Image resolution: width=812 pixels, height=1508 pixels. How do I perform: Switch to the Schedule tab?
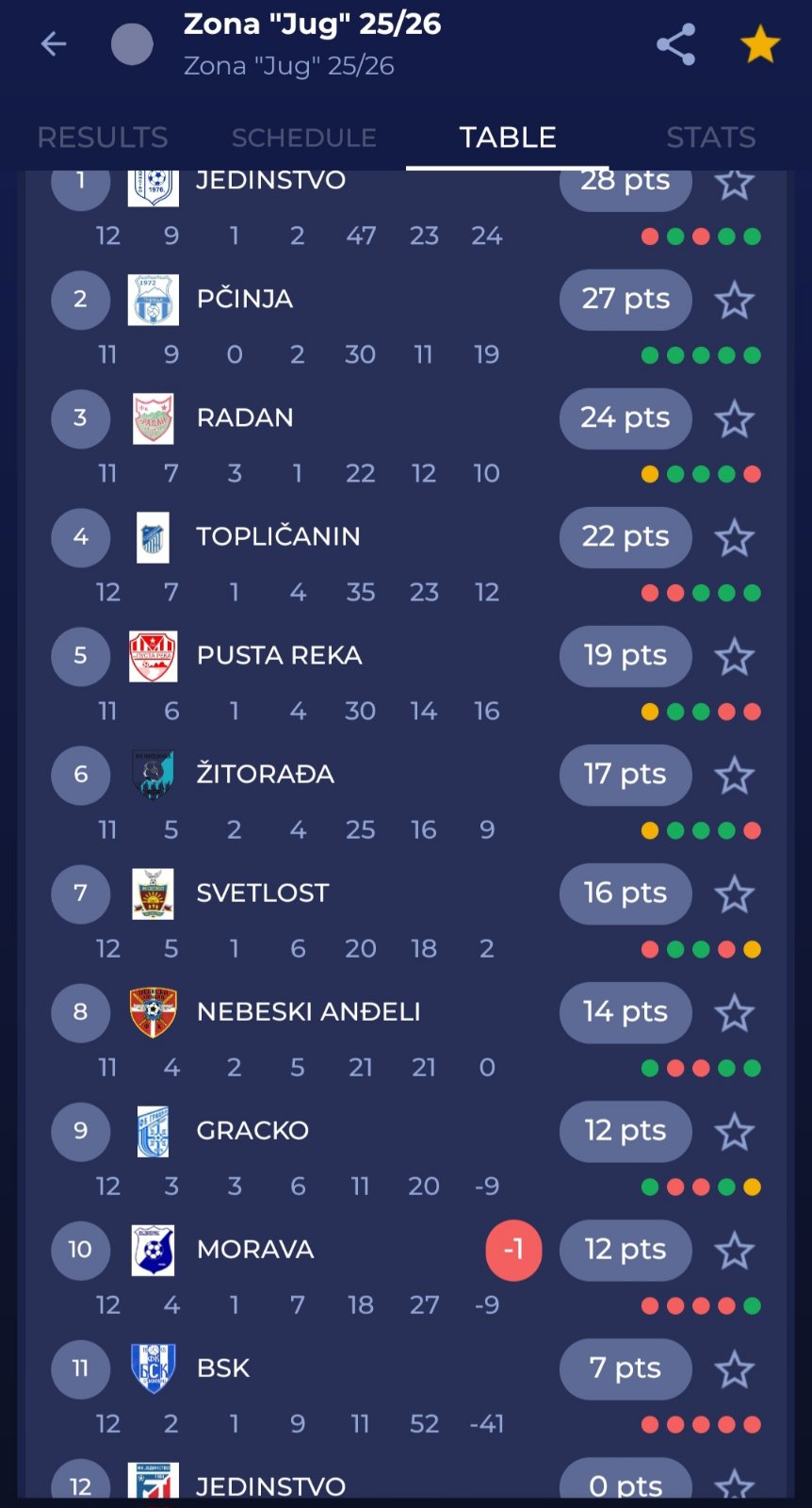point(303,138)
